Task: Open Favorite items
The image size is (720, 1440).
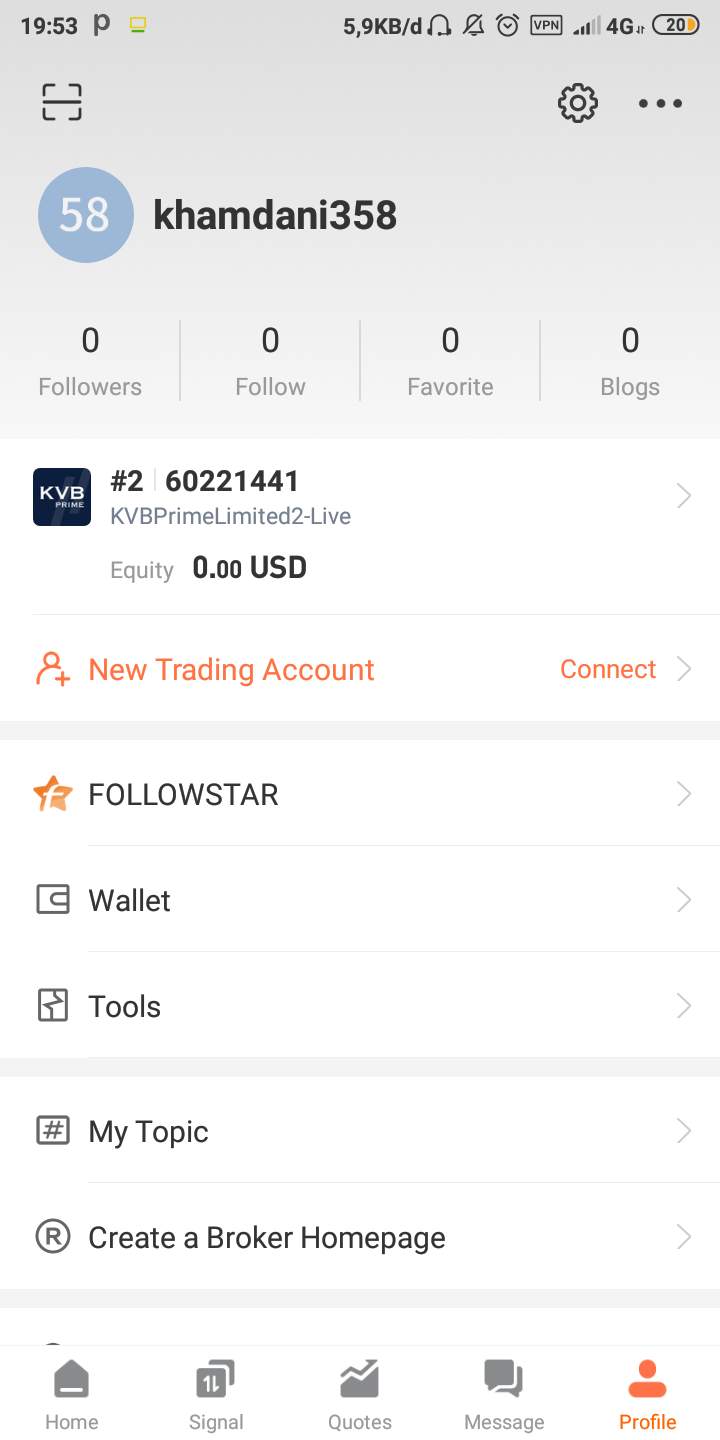Action: tap(450, 361)
